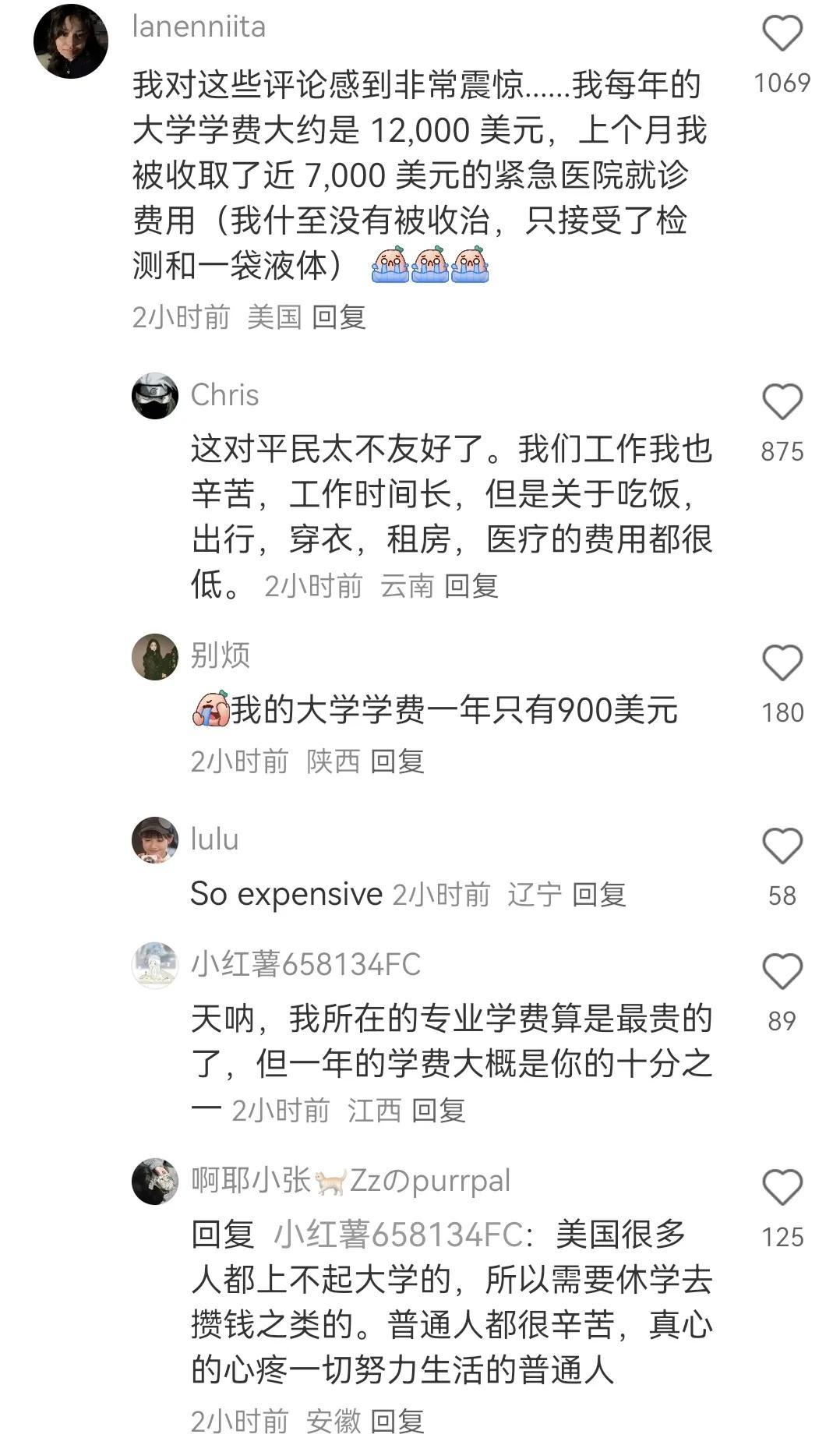840x1452 pixels.
Task: Reply to lanenniita's comment
Action: [339, 317]
